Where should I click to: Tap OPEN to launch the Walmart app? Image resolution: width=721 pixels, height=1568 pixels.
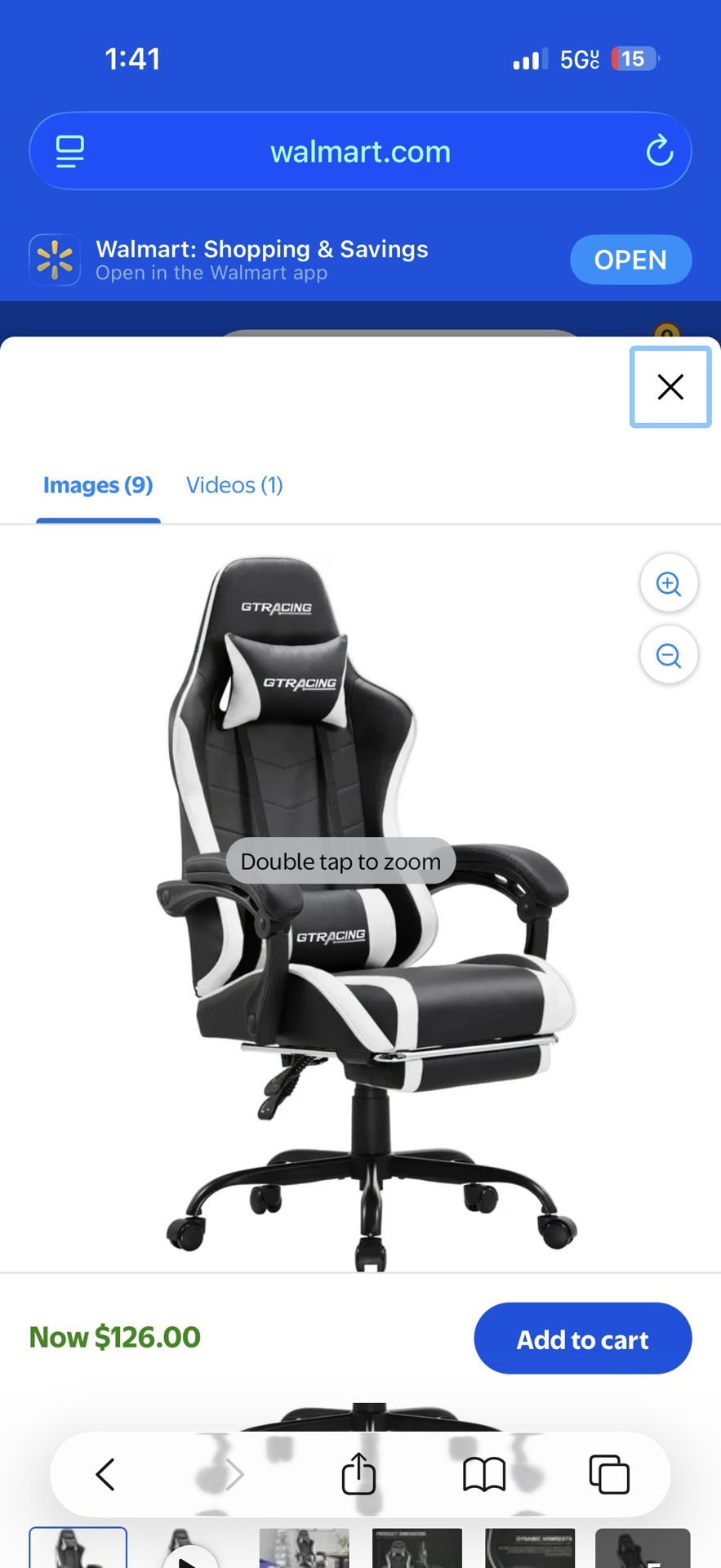(x=630, y=259)
